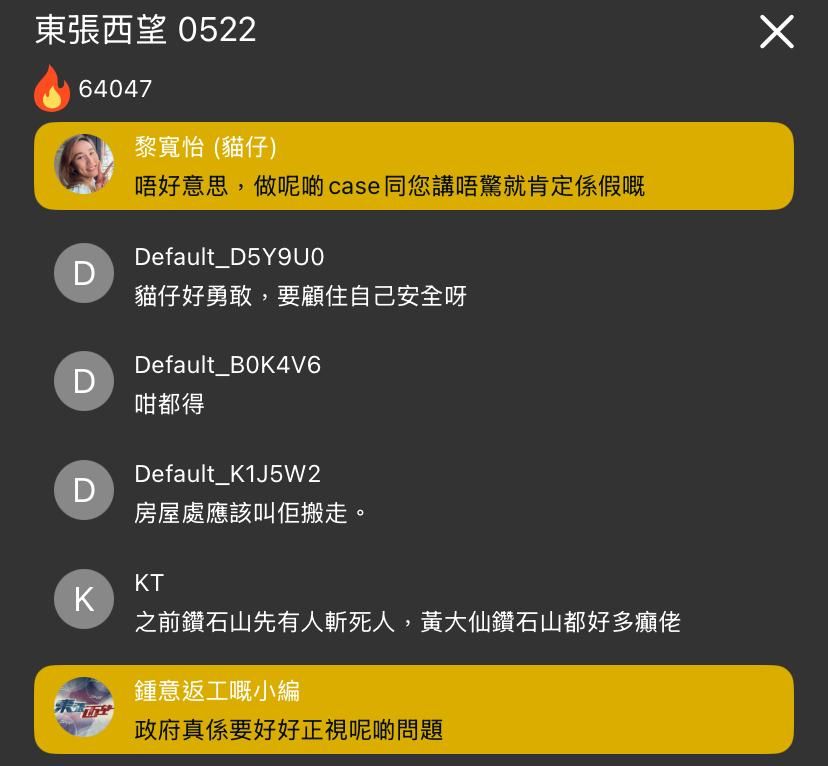Screen dimensions: 828x766
Task: Tap commenter KT's avatar
Action: click(x=84, y=599)
